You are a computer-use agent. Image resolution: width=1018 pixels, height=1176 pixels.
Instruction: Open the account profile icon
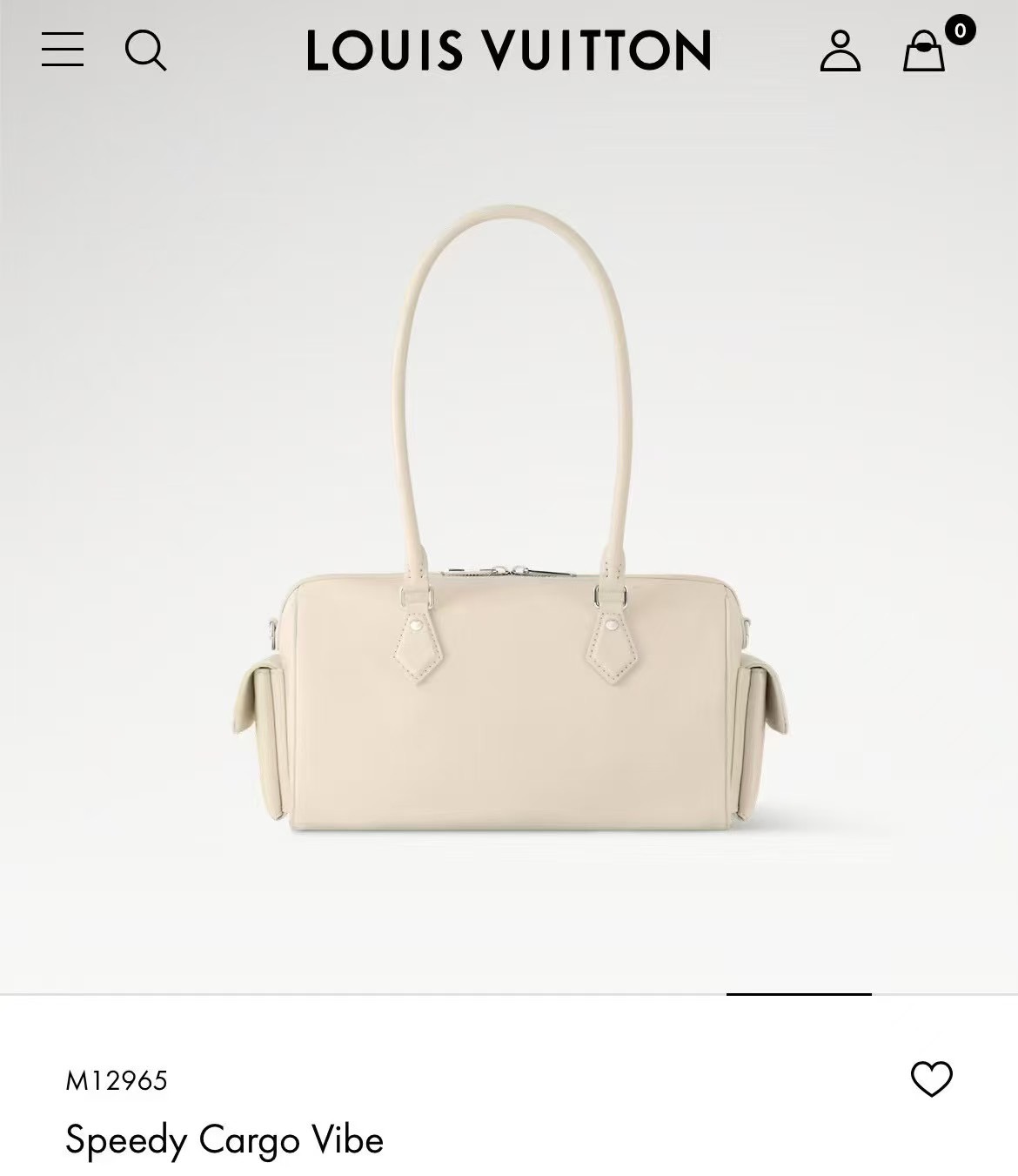point(840,50)
